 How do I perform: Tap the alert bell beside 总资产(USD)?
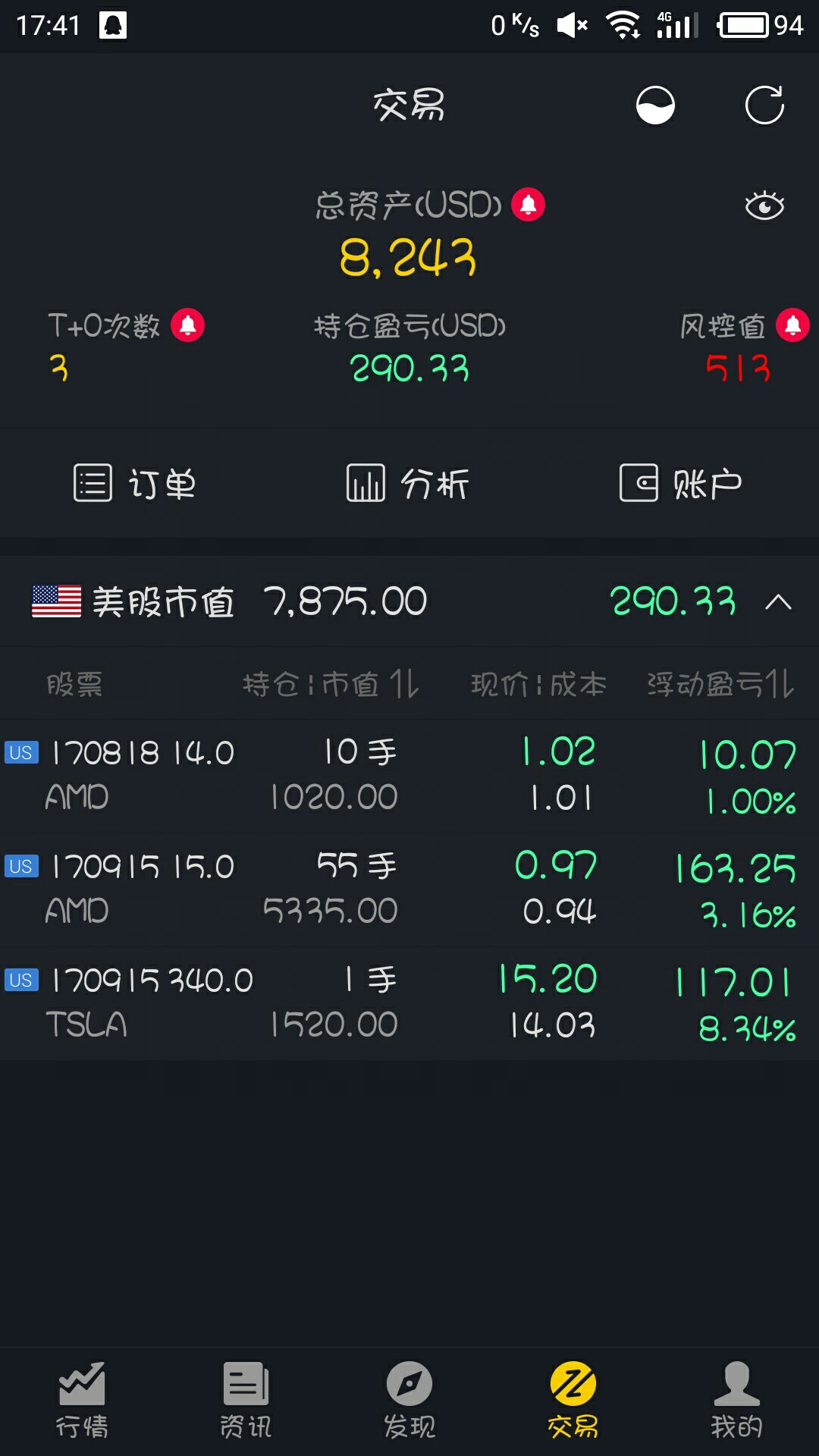(529, 205)
